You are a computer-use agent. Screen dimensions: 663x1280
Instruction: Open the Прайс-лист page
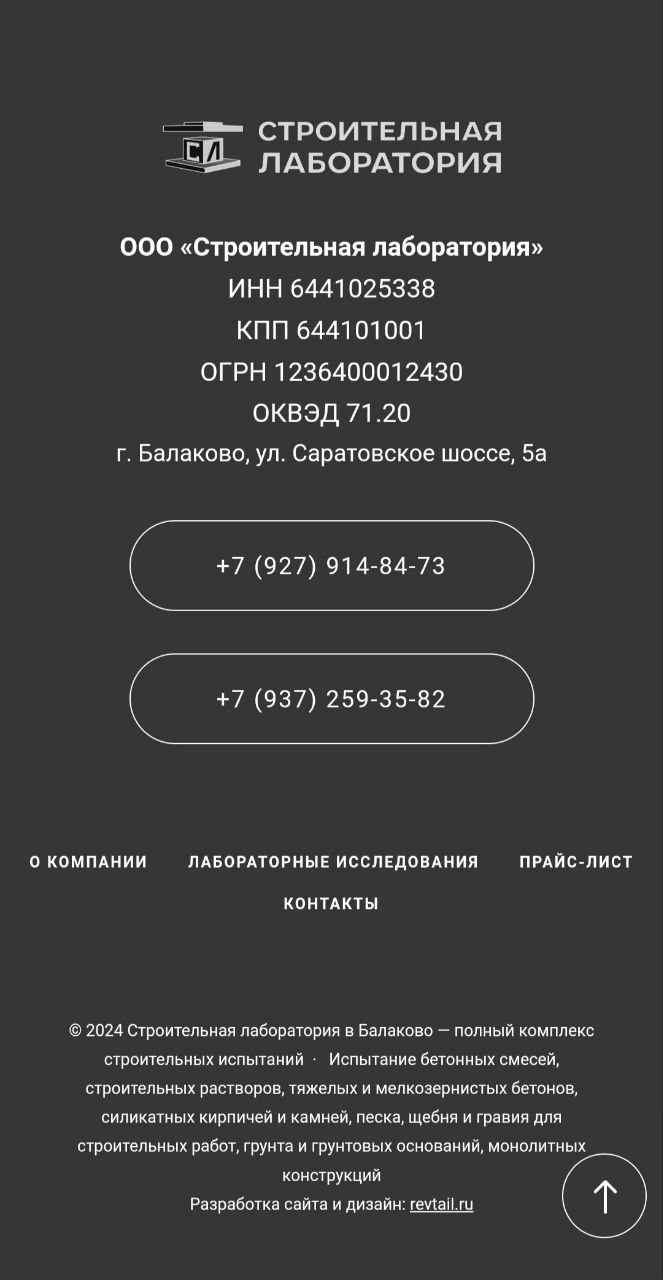[576, 862]
